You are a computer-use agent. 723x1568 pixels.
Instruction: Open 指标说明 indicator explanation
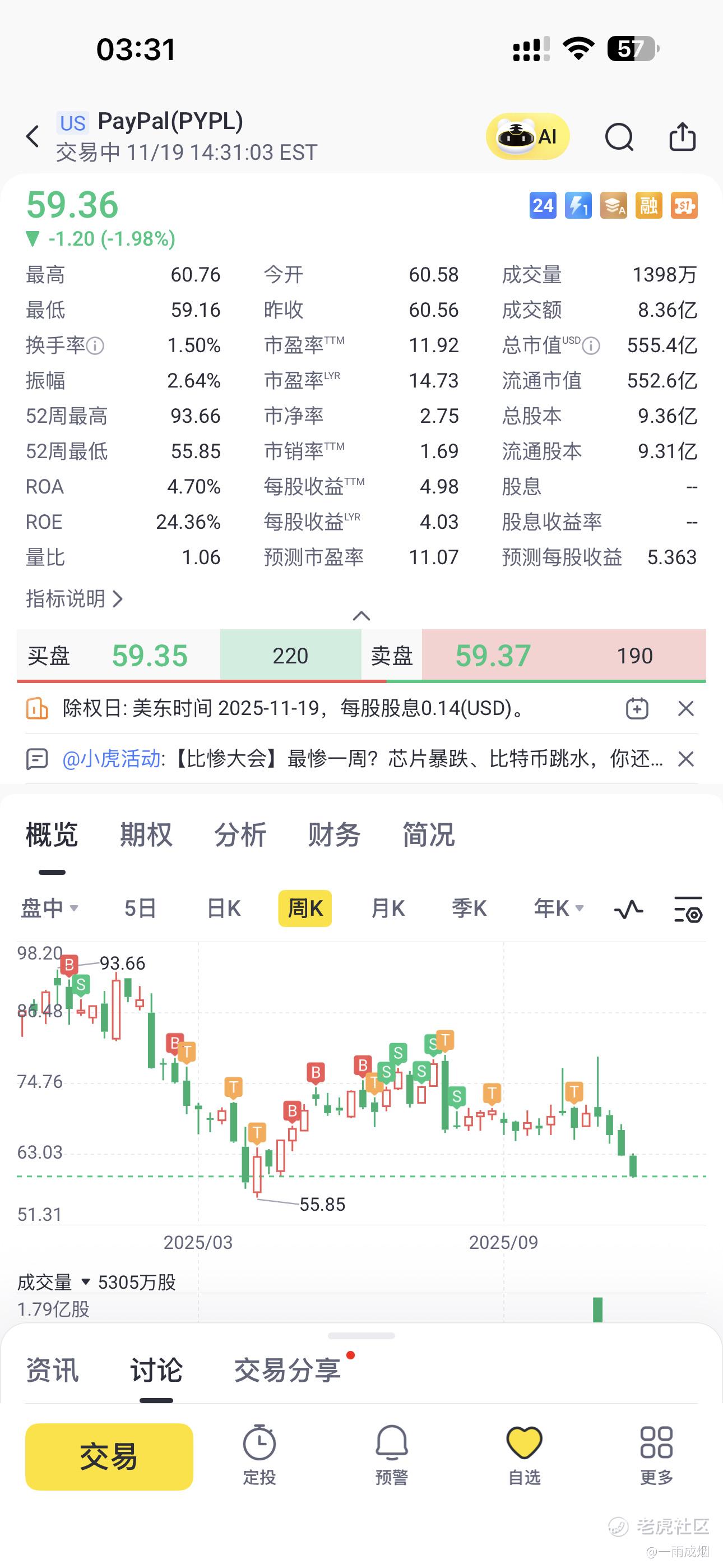click(x=74, y=599)
